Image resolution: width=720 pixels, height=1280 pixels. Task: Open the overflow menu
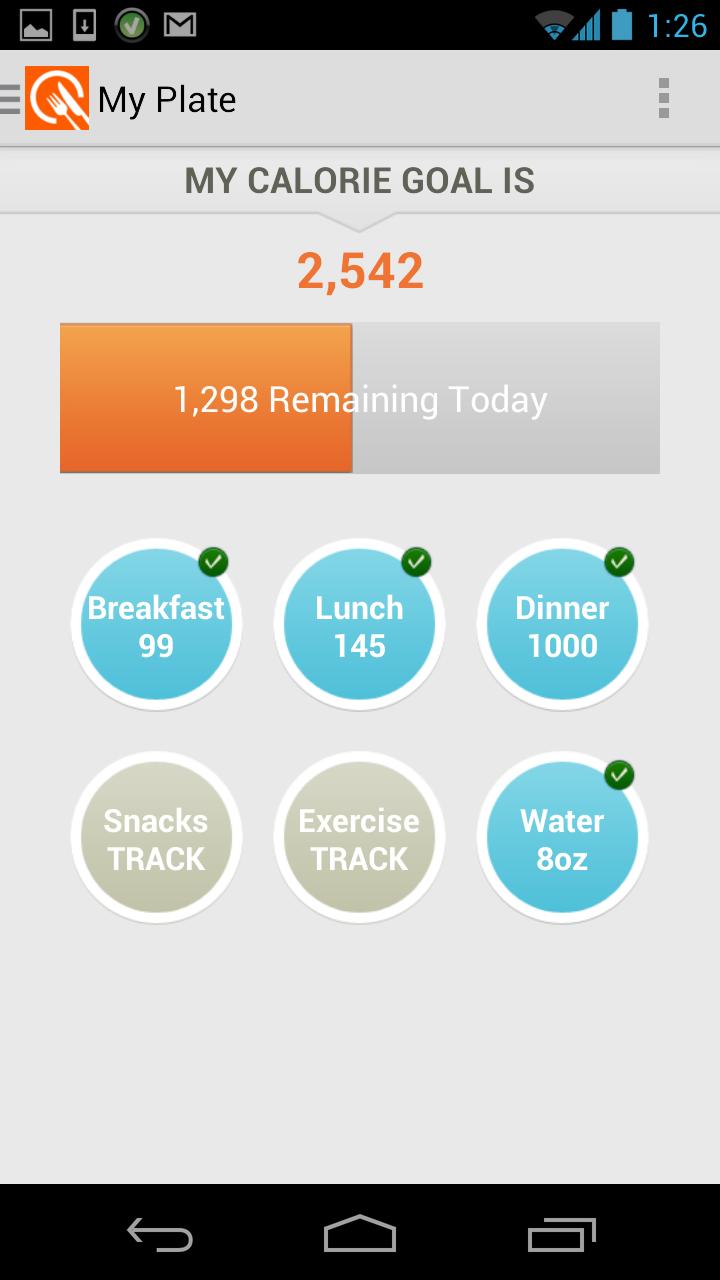coord(664,99)
